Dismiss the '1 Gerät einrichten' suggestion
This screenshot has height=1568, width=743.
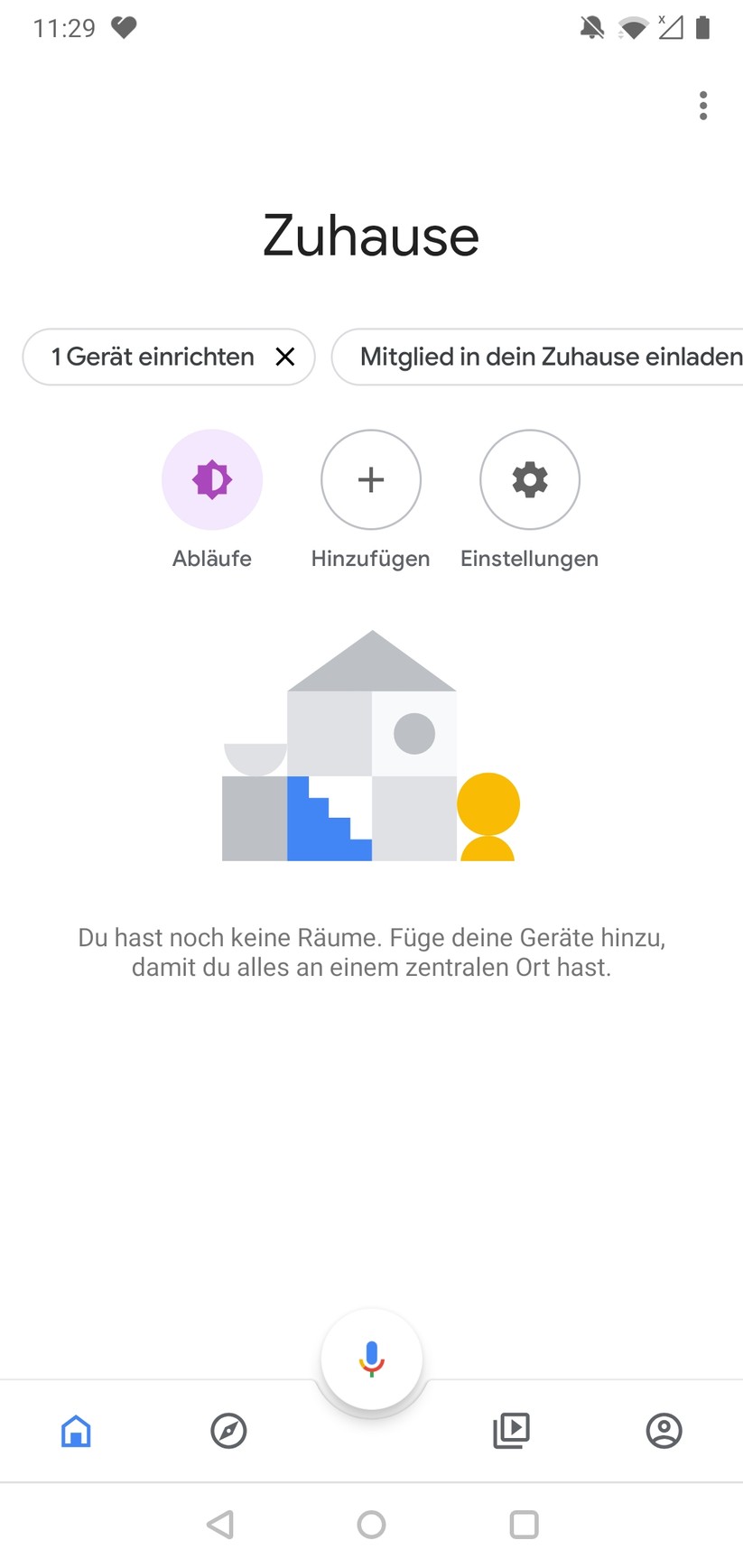(285, 357)
